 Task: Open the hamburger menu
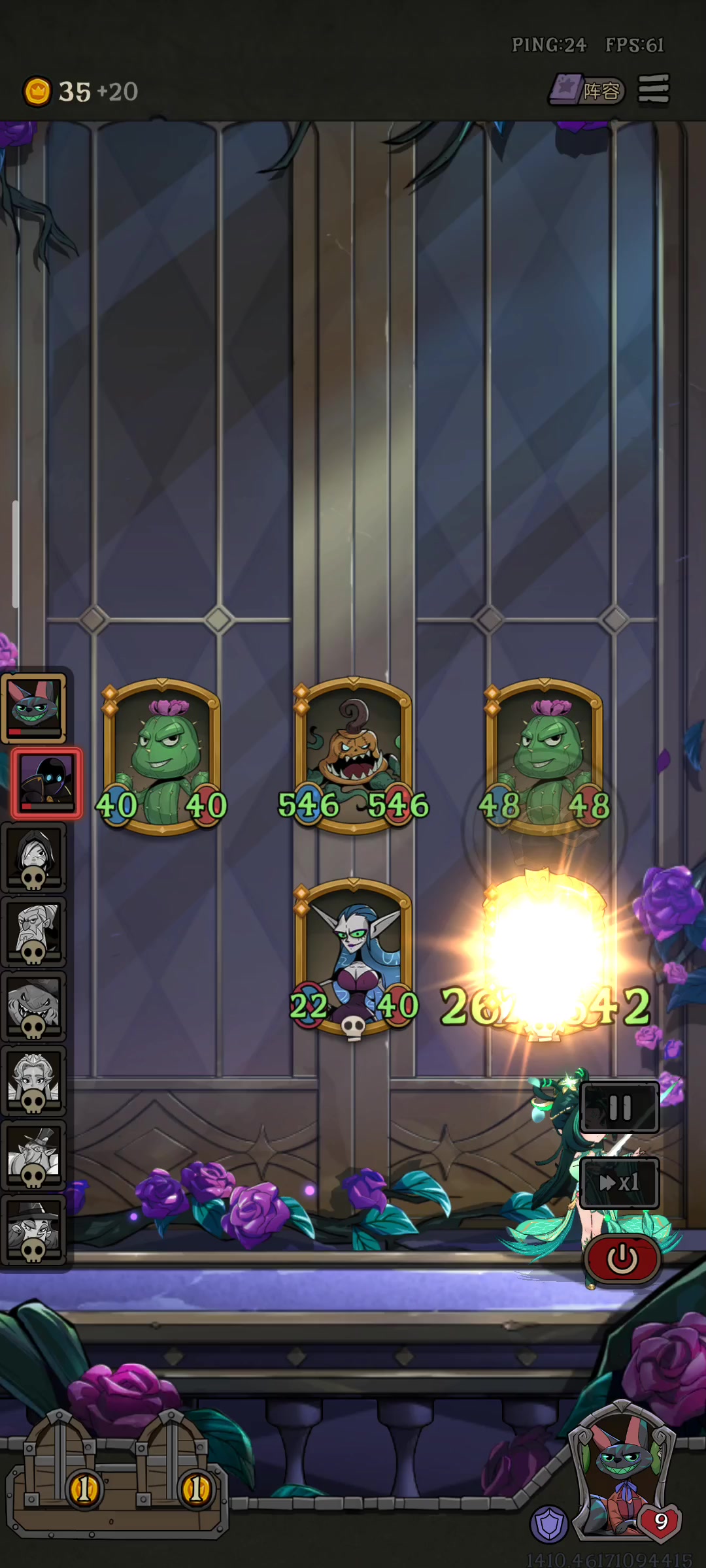[x=654, y=88]
